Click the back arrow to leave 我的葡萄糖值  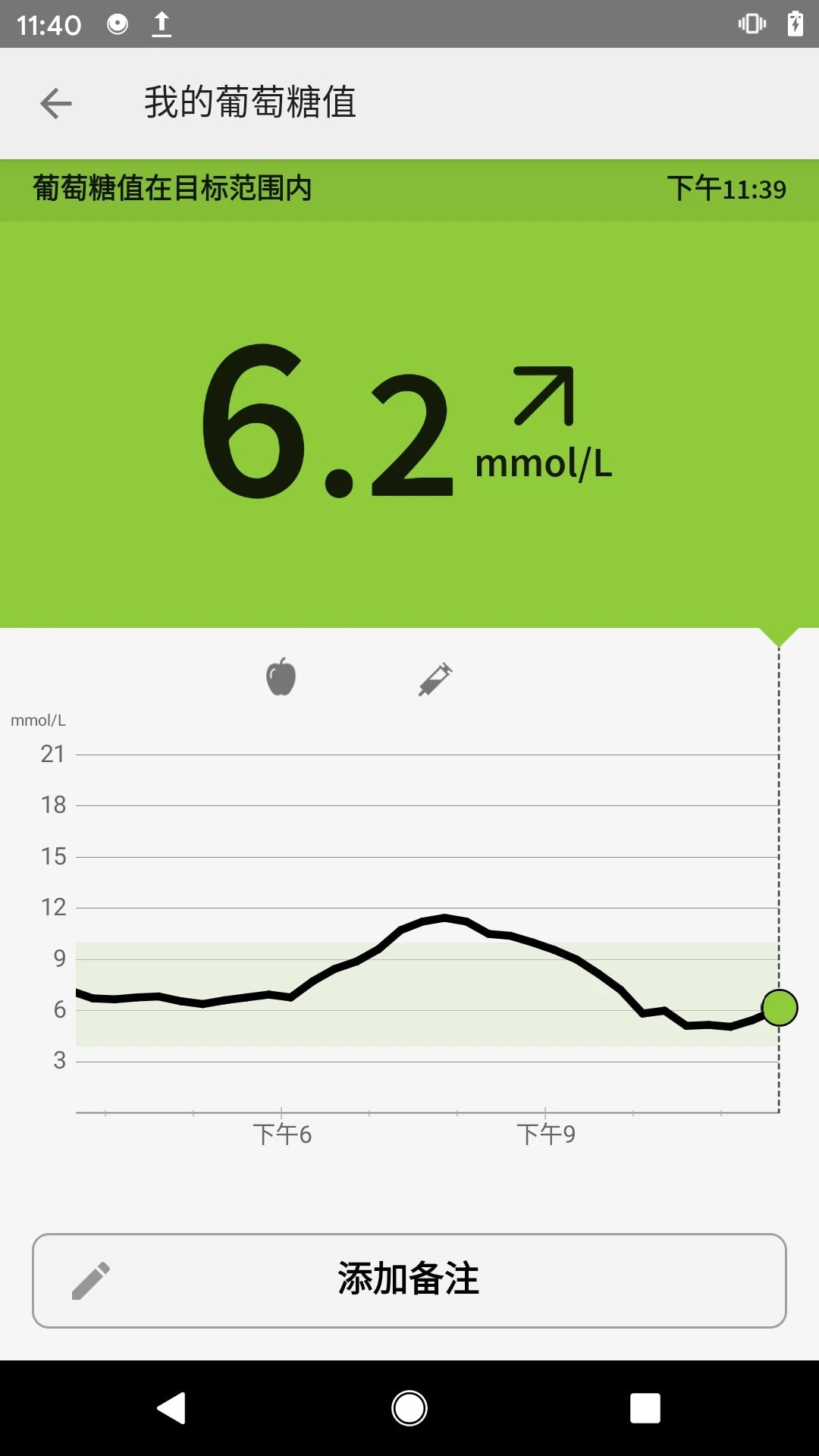(55, 102)
